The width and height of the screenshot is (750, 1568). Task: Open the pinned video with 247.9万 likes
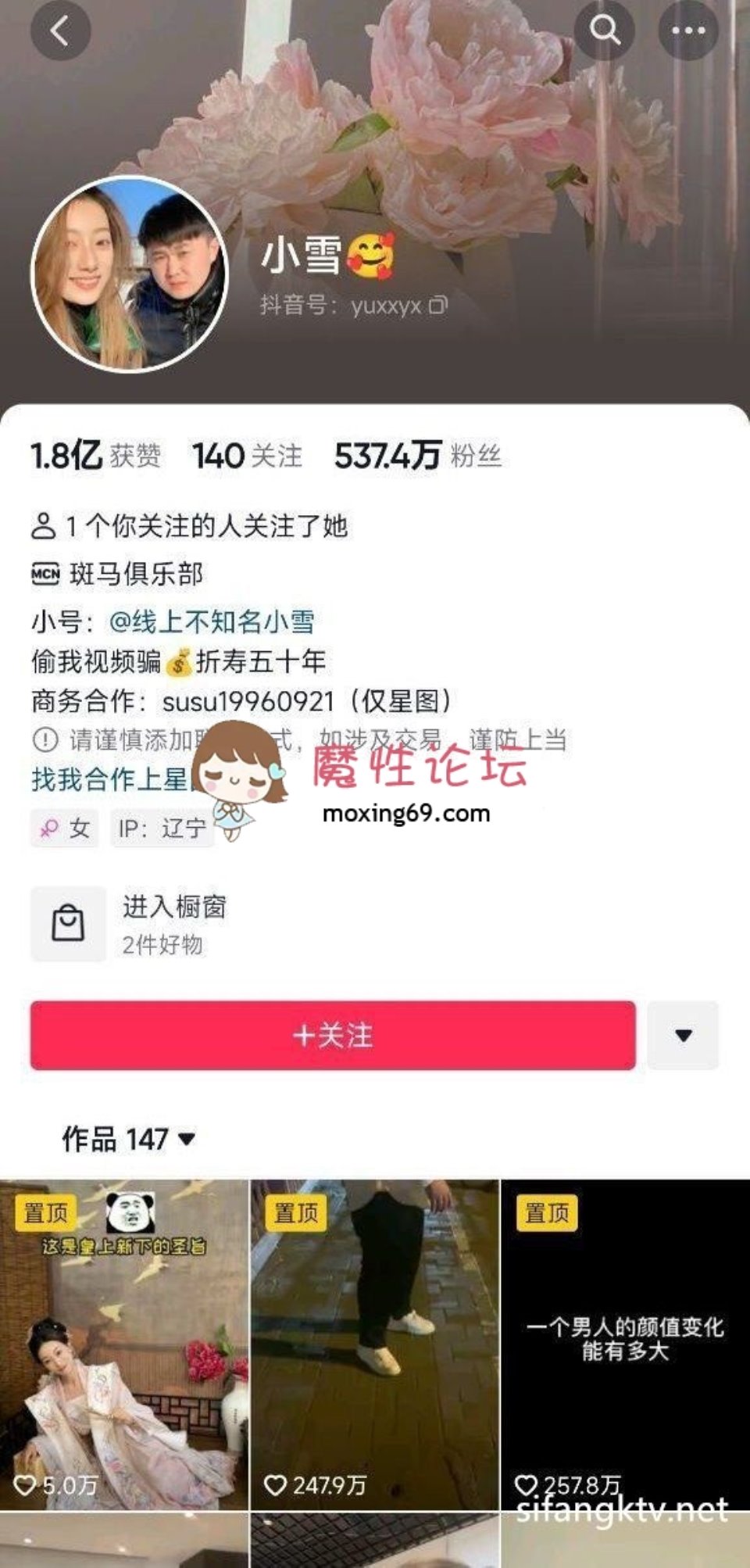coord(374,1344)
